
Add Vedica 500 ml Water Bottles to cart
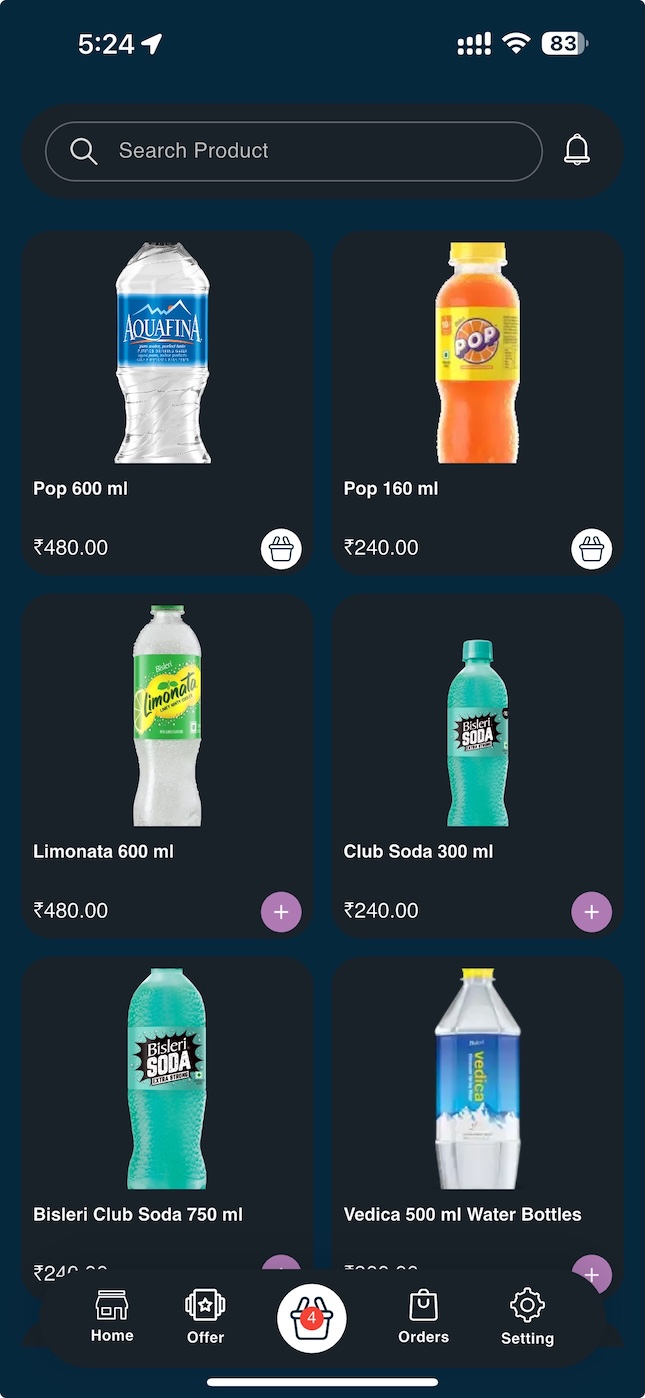pyautogui.click(x=591, y=1272)
